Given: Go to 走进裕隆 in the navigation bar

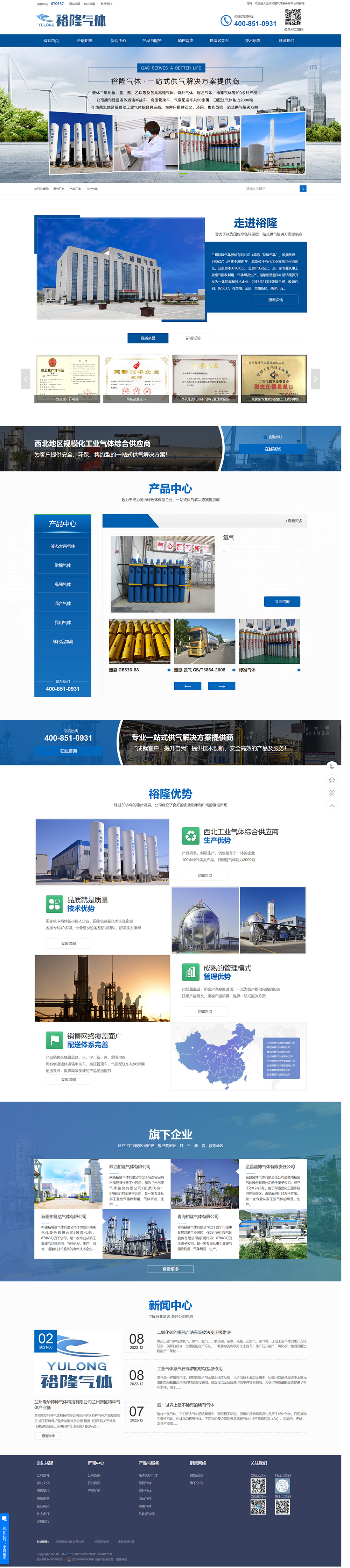Looking at the screenshot, I should (x=85, y=41).
